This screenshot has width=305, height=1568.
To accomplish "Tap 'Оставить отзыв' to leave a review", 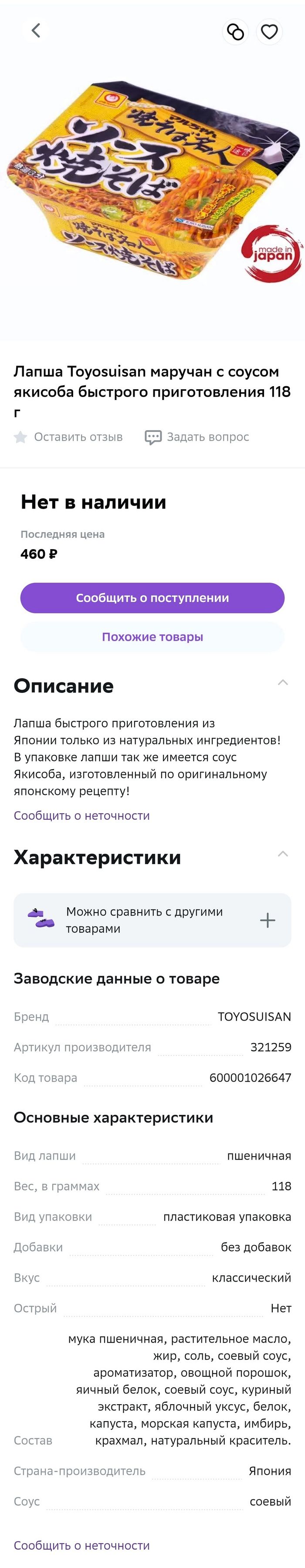I will (69, 437).
